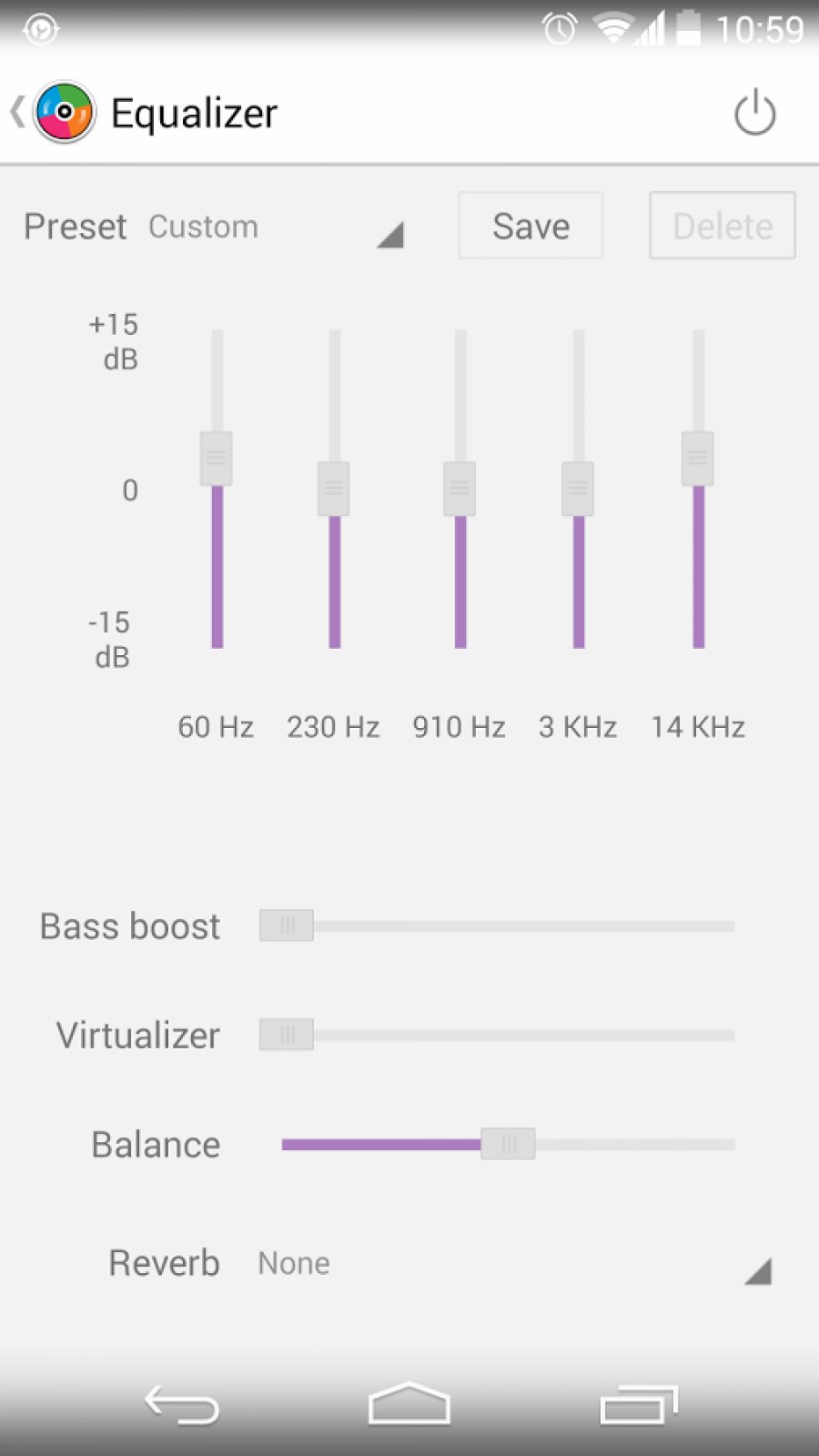Toggle the equalizer power icon
This screenshot has width=819, height=1456.
point(754,114)
